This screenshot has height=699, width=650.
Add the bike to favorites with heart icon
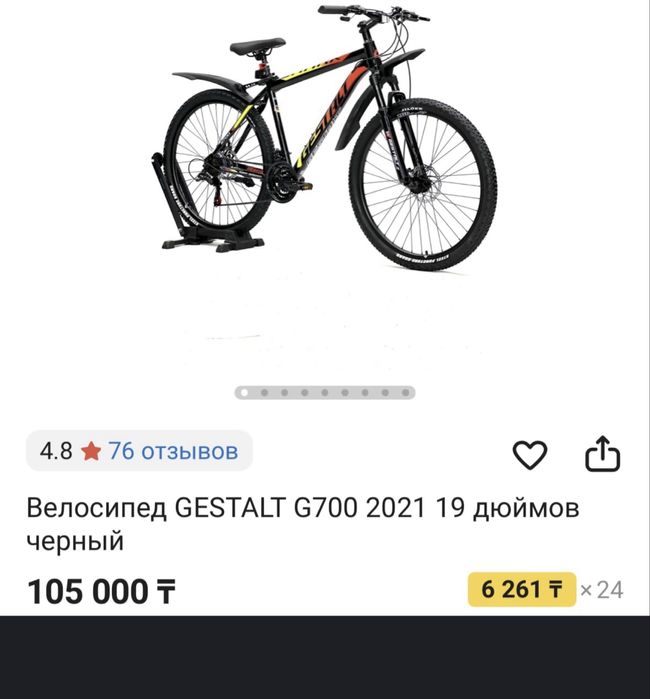530,455
